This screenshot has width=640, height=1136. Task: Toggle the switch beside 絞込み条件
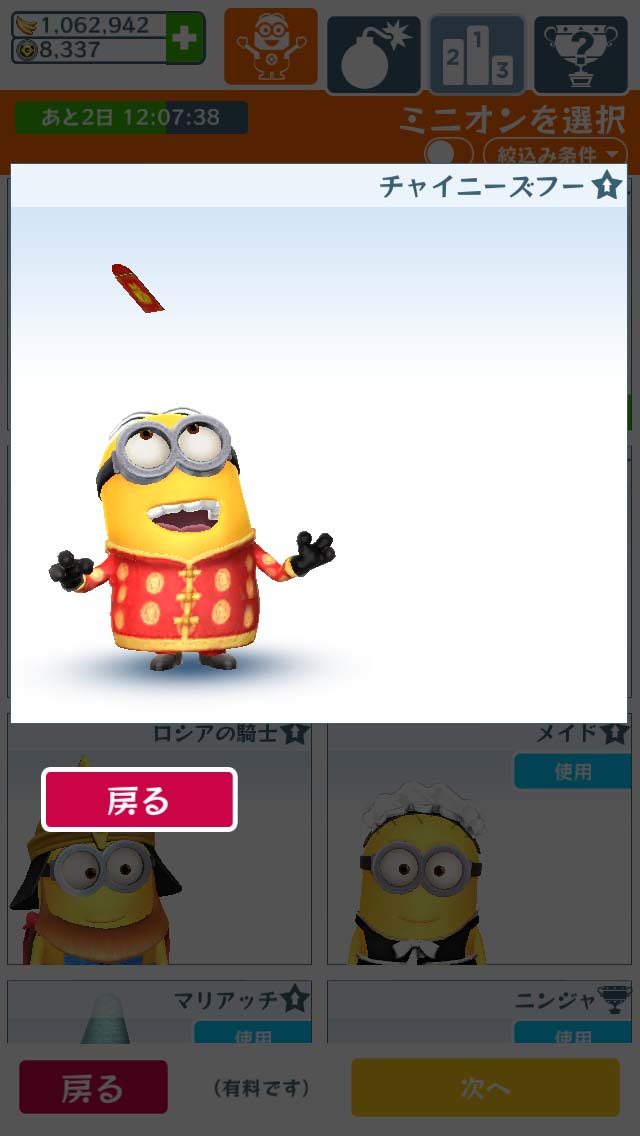tap(448, 153)
